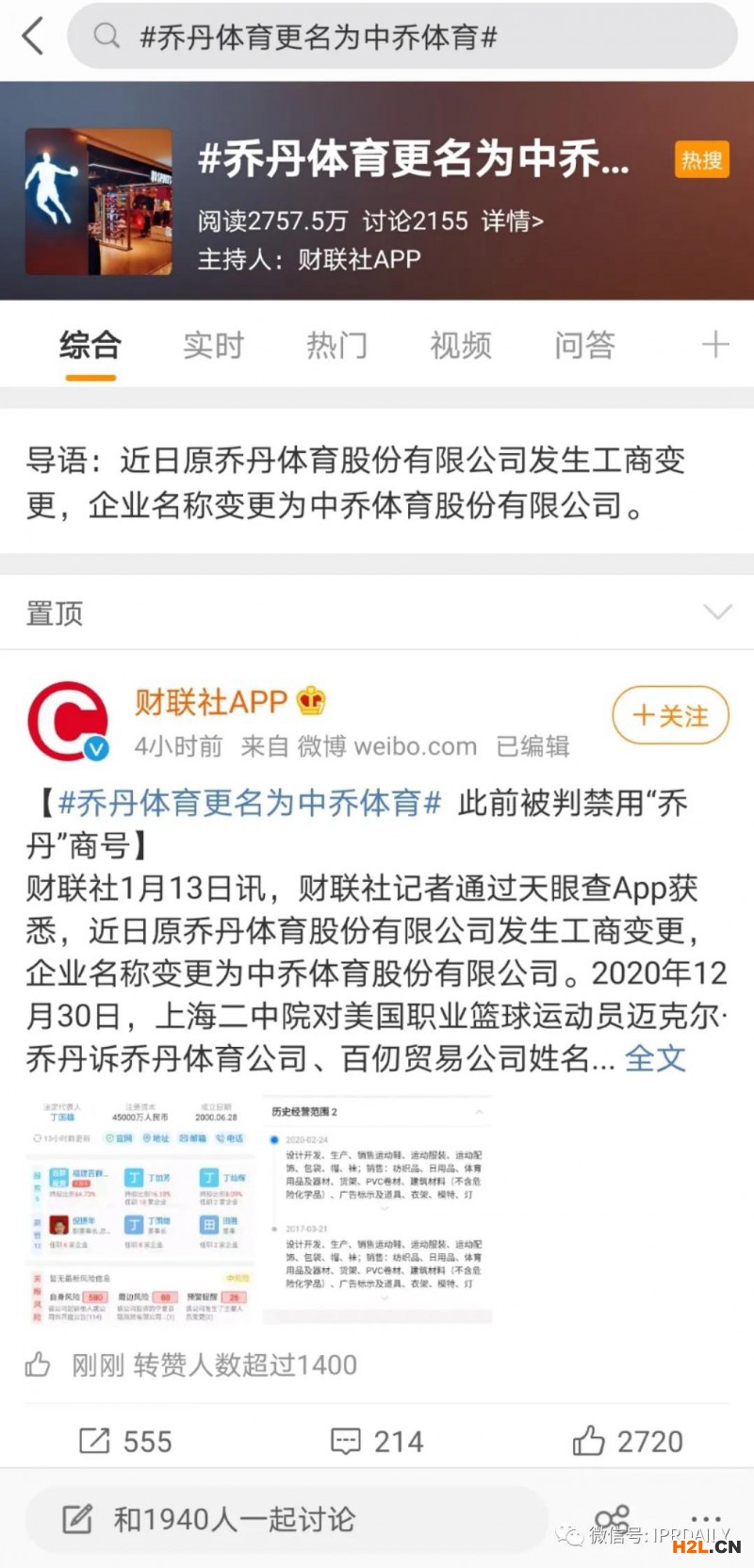The width and height of the screenshot is (754, 1568).
Task: Switch to the 热门 tab
Action: tap(336, 345)
